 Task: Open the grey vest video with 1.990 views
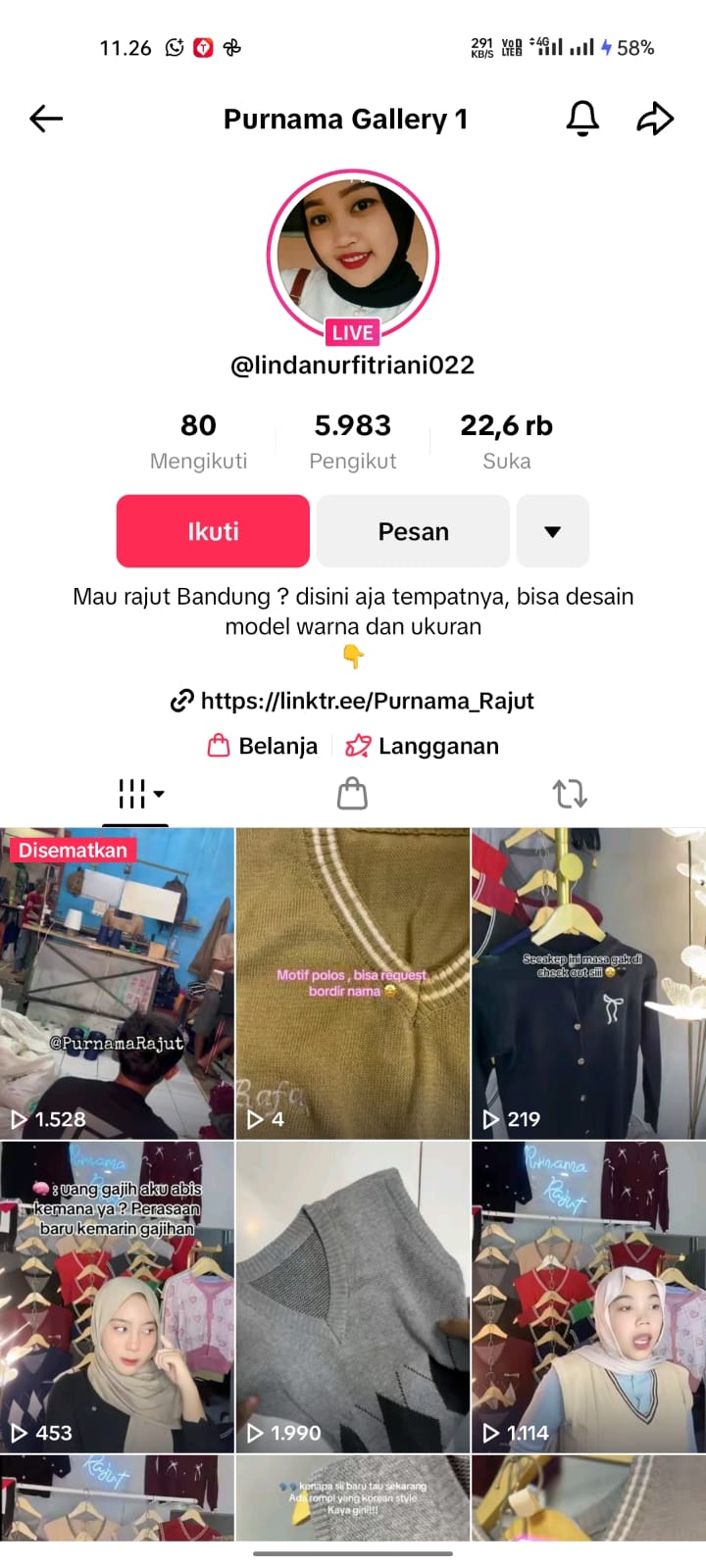(x=353, y=1297)
